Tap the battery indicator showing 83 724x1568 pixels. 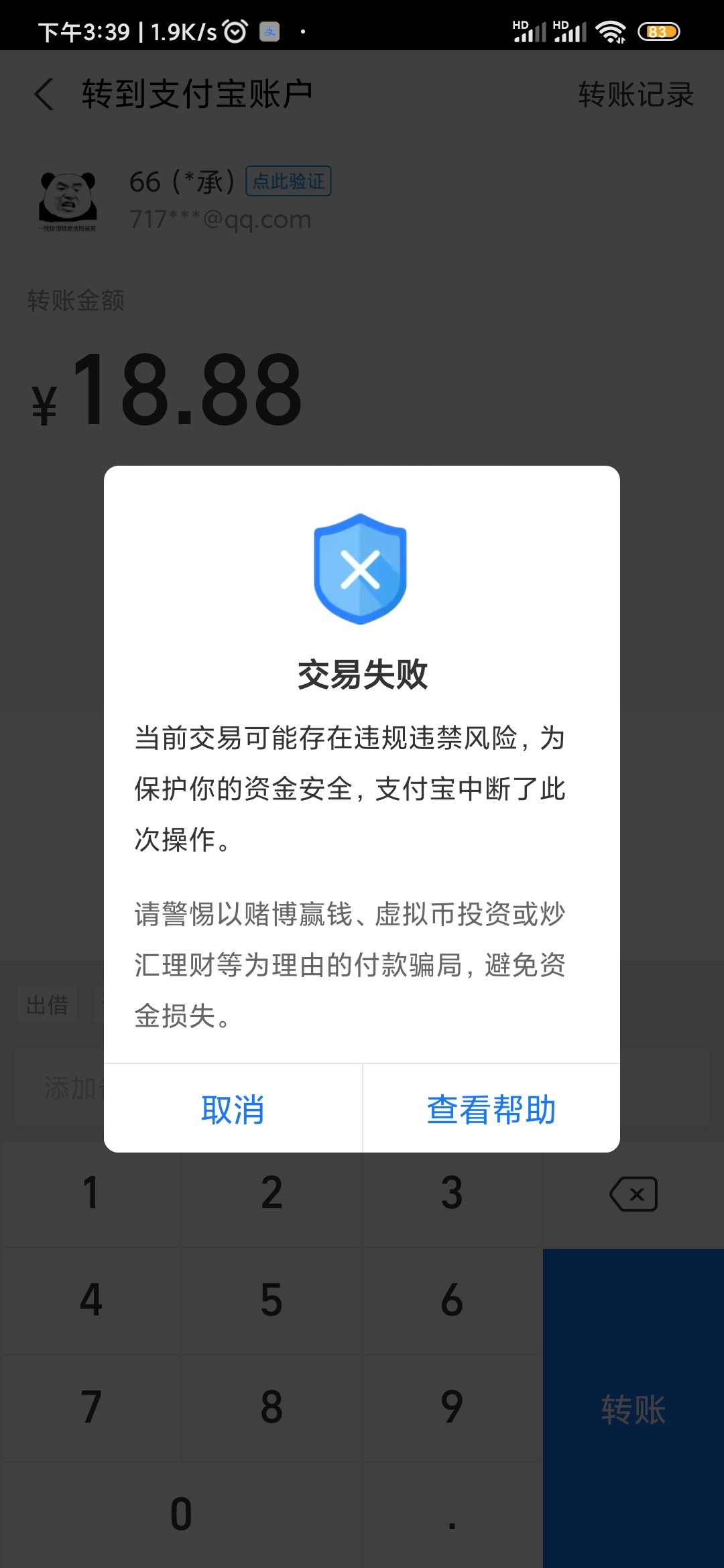[658, 30]
